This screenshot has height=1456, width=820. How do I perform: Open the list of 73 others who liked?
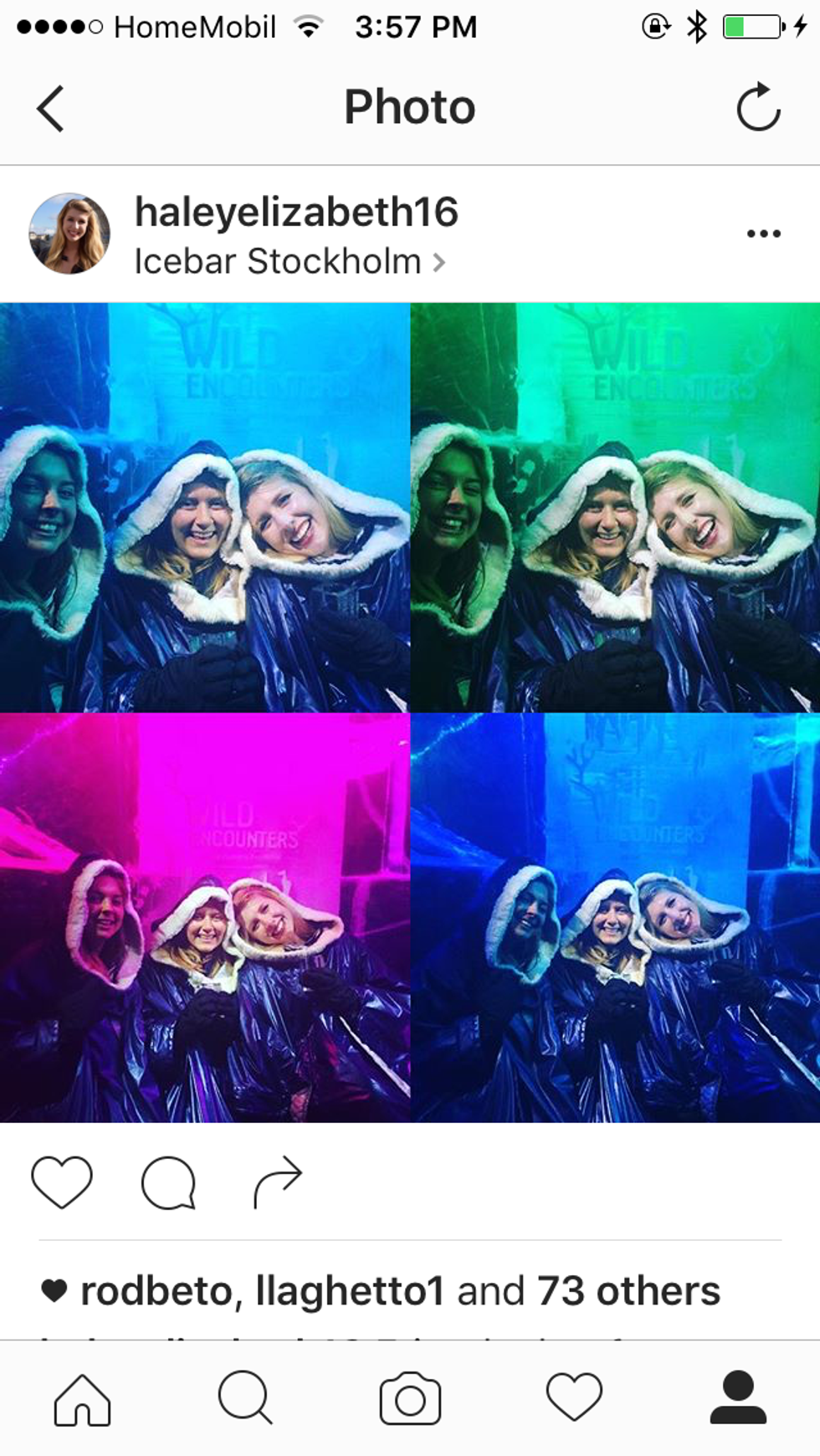628,1291
